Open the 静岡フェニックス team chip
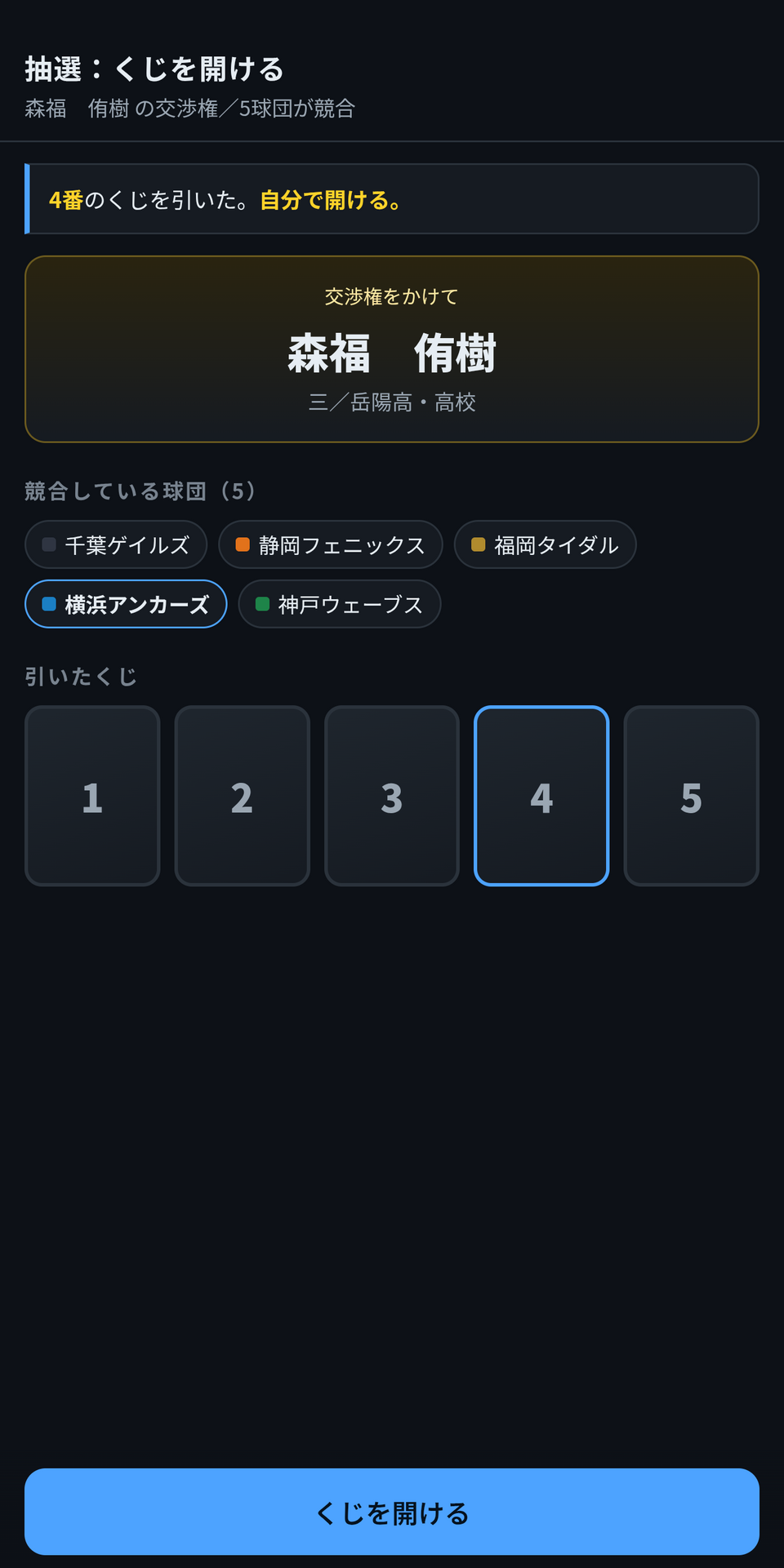Image resolution: width=784 pixels, height=1568 pixels. [331, 544]
